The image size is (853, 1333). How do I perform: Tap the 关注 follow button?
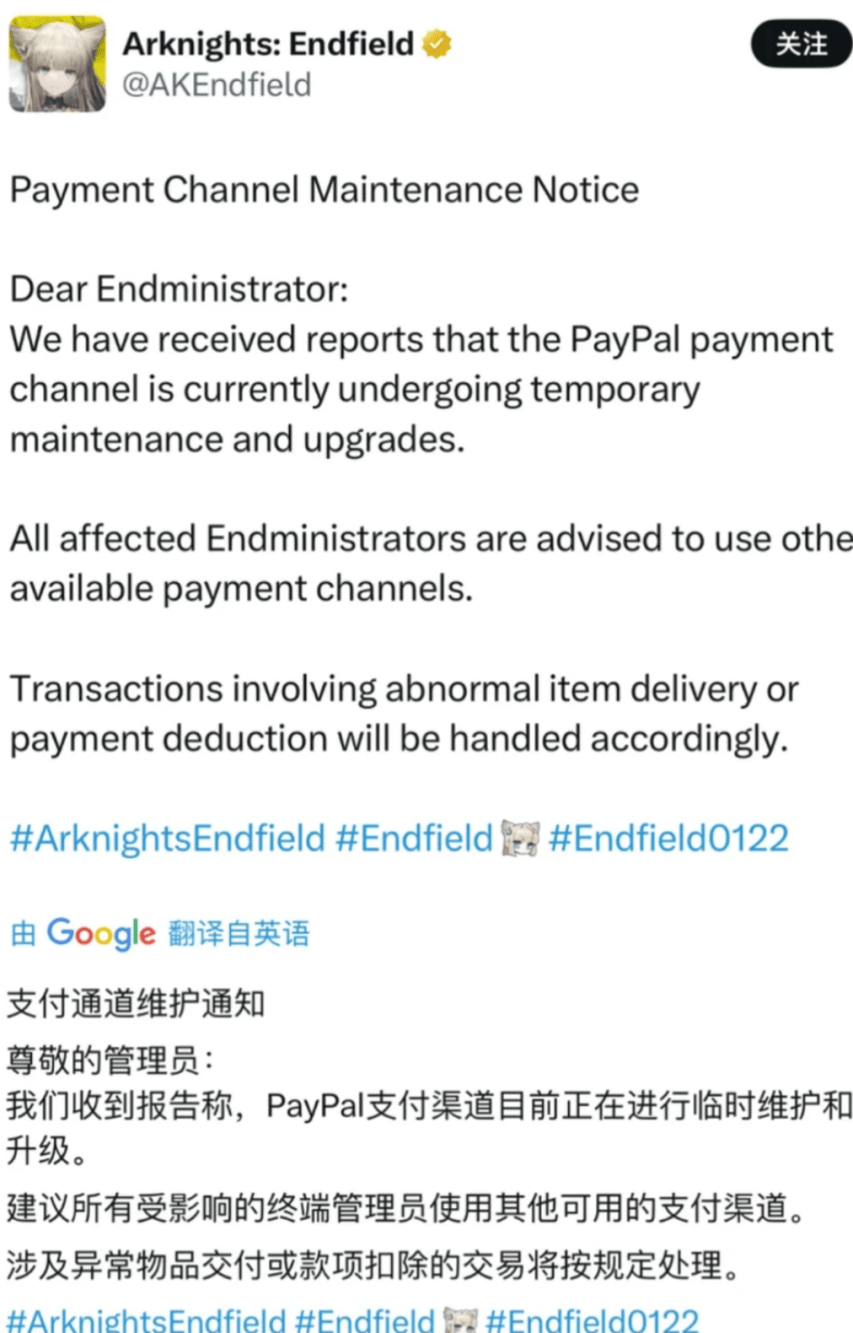coord(800,45)
